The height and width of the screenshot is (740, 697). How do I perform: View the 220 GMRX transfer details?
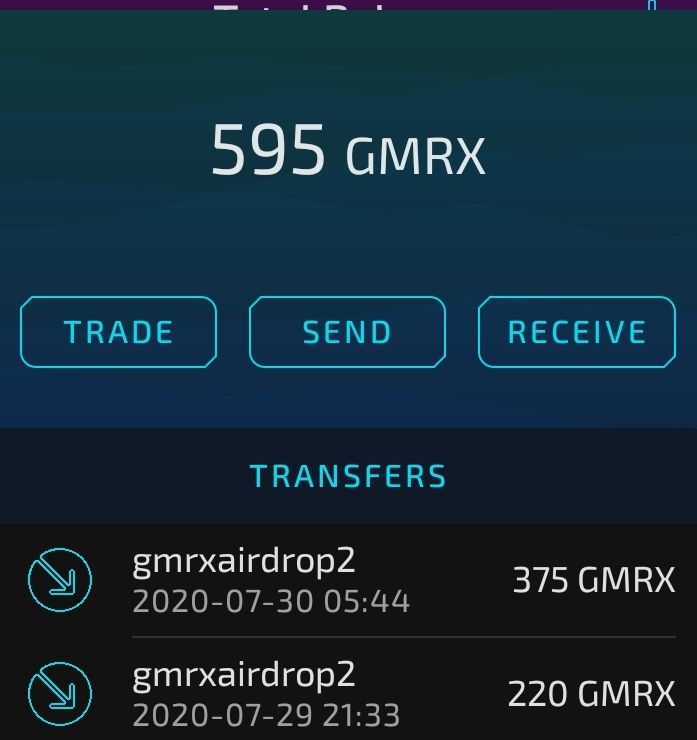[348, 694]
